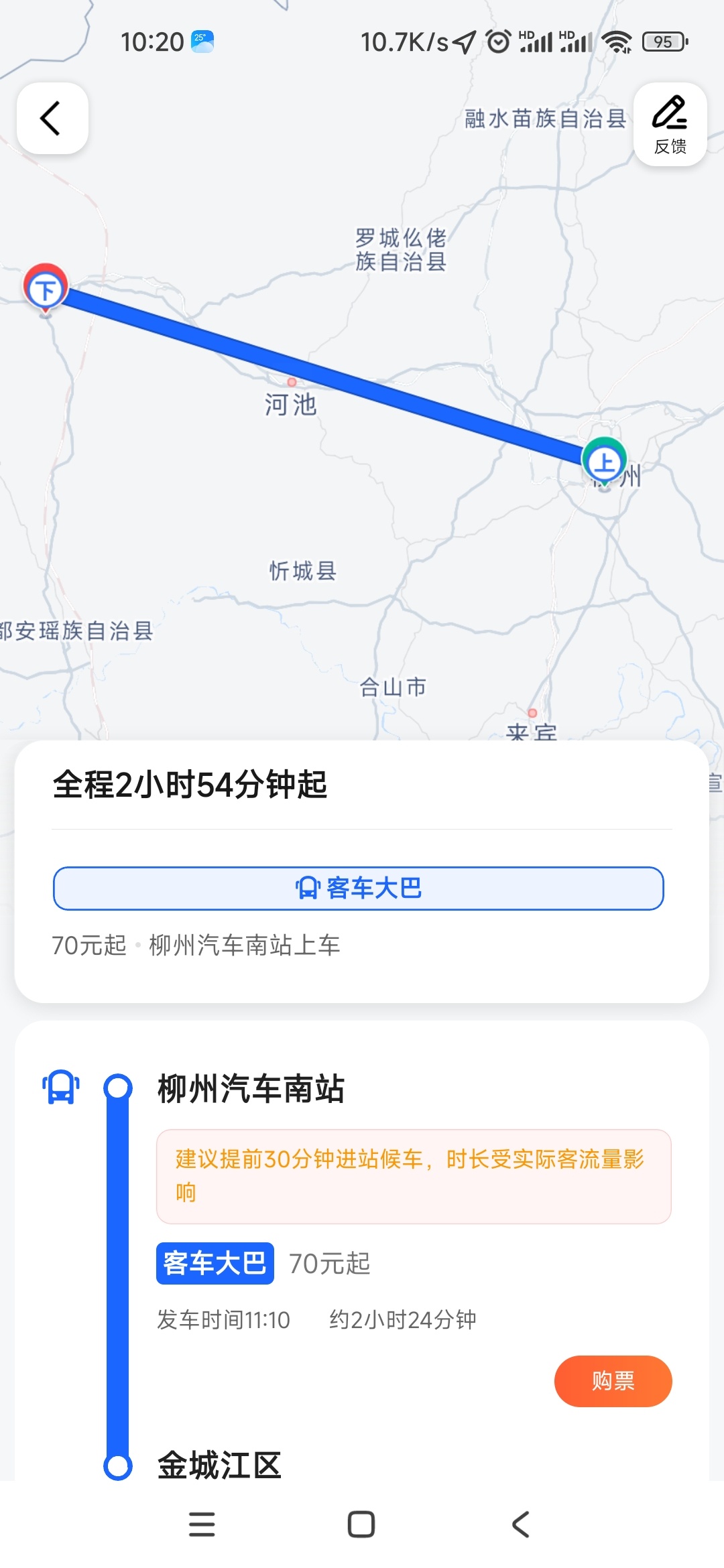Go back using the top-left arrow
Screen dimensions: 724x1568
pyautogui.click(x=52, y=119)
